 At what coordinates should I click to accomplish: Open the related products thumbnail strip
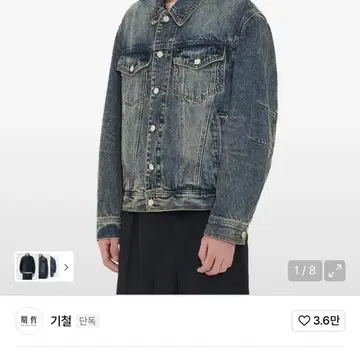(x=44, y=266)
